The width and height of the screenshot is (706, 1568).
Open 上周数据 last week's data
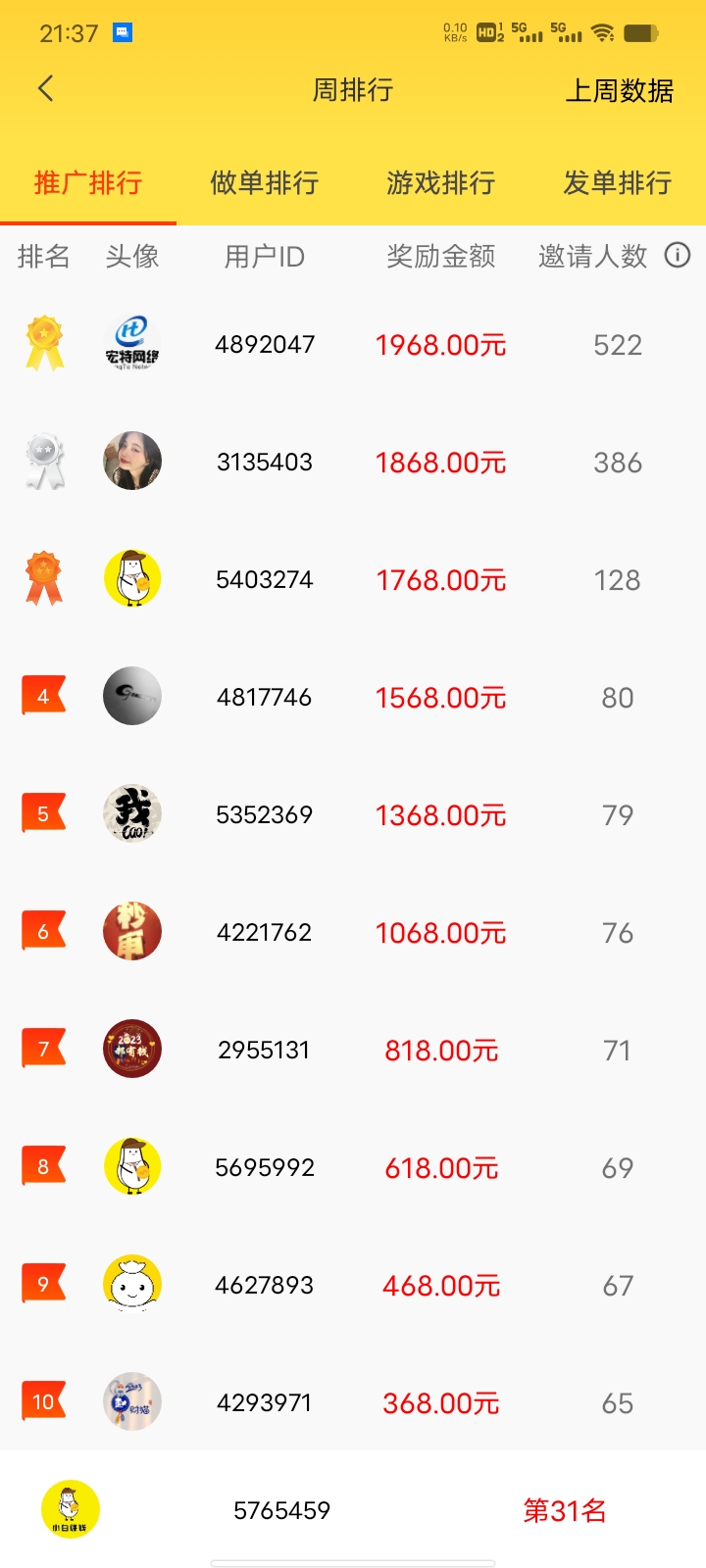619,90
